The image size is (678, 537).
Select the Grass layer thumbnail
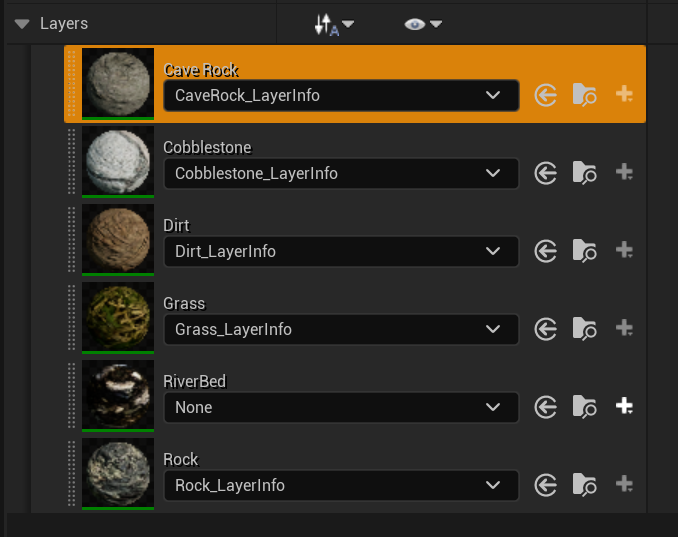click(x=118, y=316)
